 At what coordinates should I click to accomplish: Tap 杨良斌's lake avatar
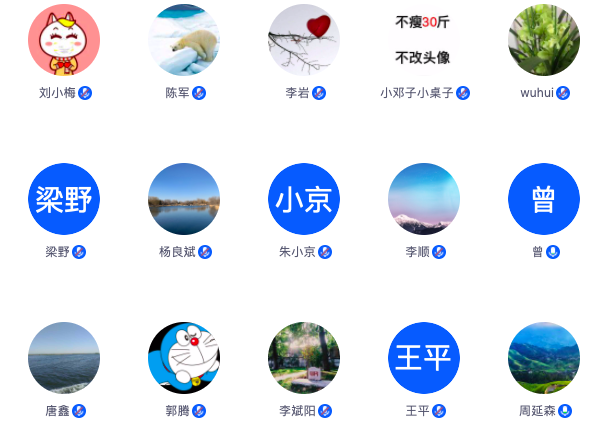click(184, 199)
